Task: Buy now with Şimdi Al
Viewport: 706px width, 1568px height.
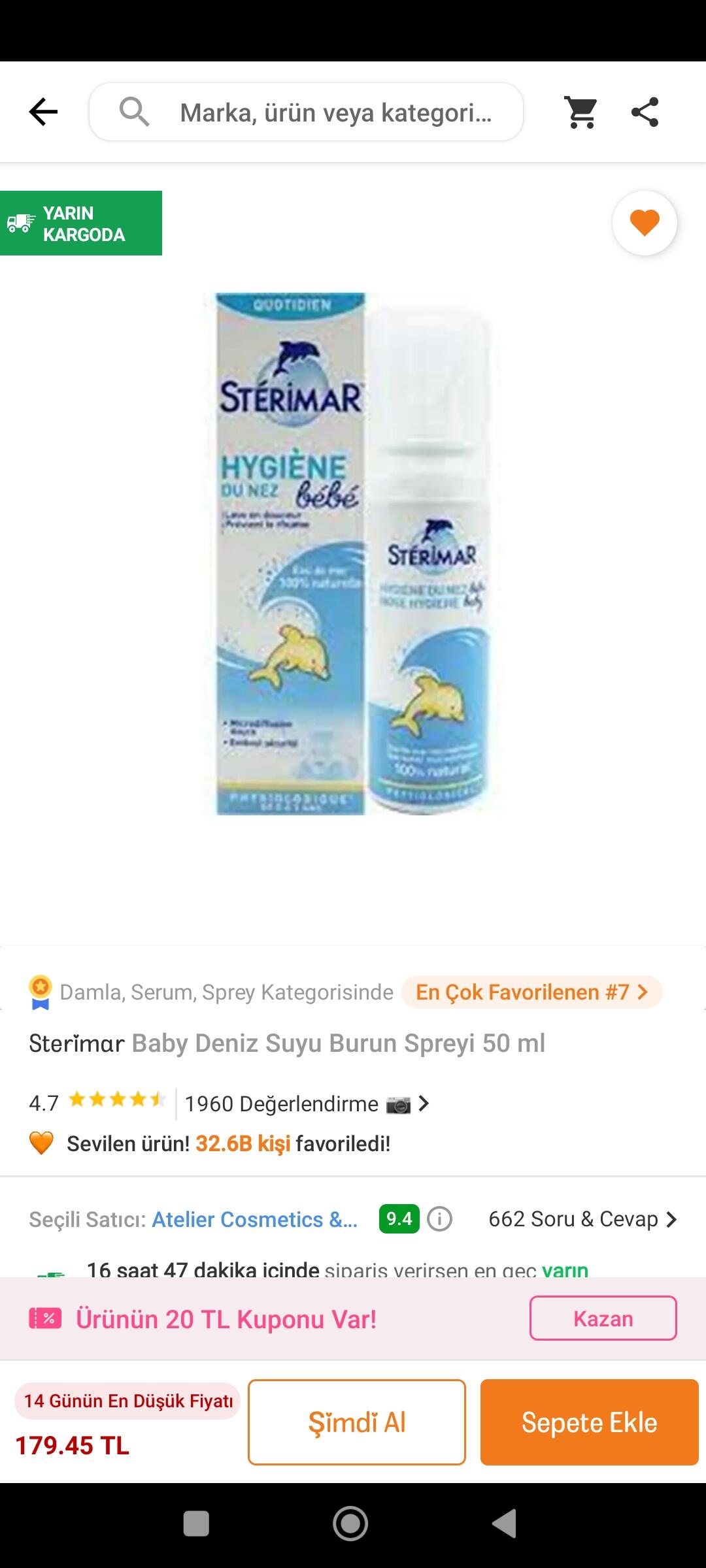Action: (357, 1422)
